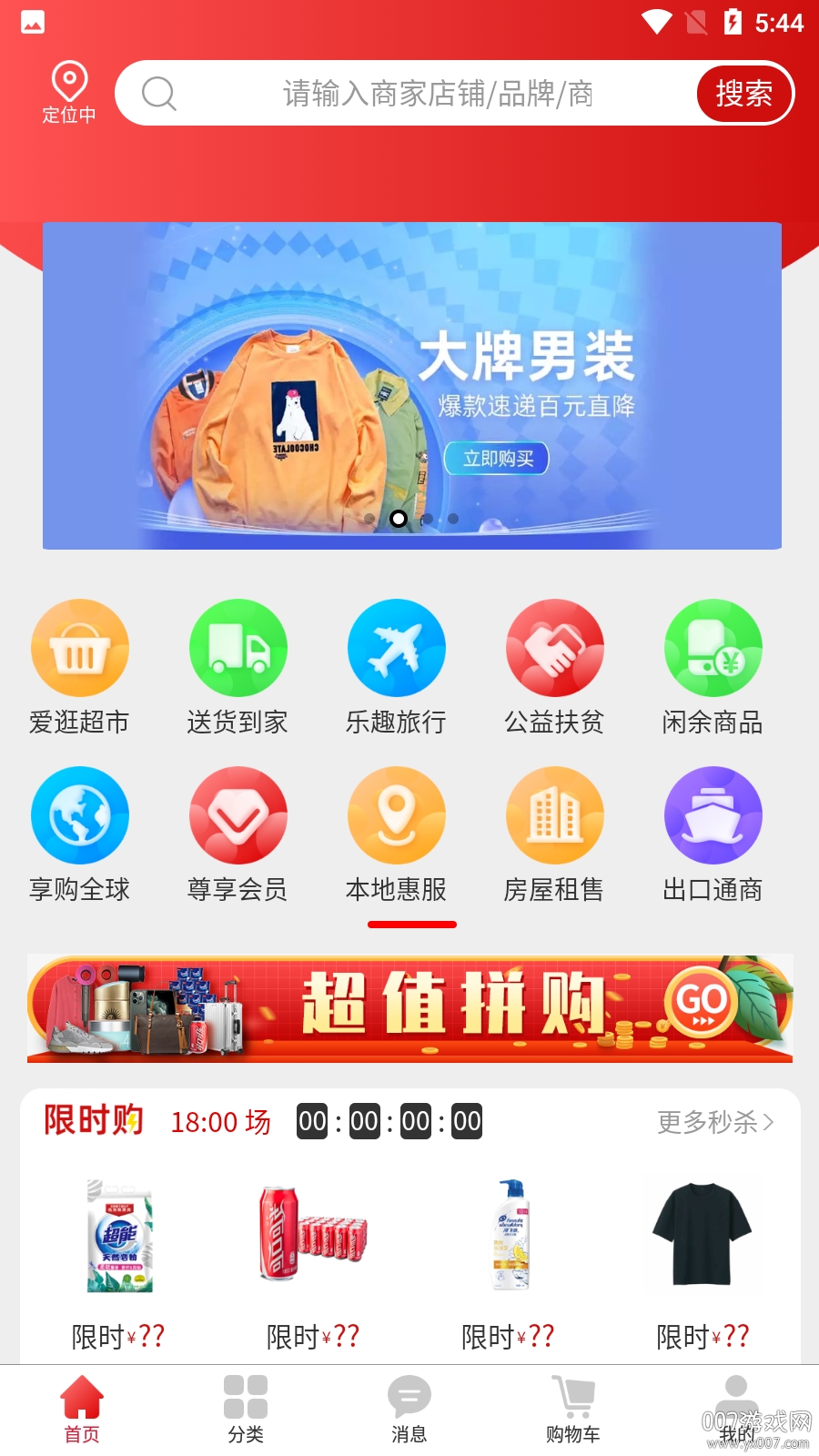Open 出口通商 export trade section
This screenshot has height=1456, width=819.
click(713, 834)
